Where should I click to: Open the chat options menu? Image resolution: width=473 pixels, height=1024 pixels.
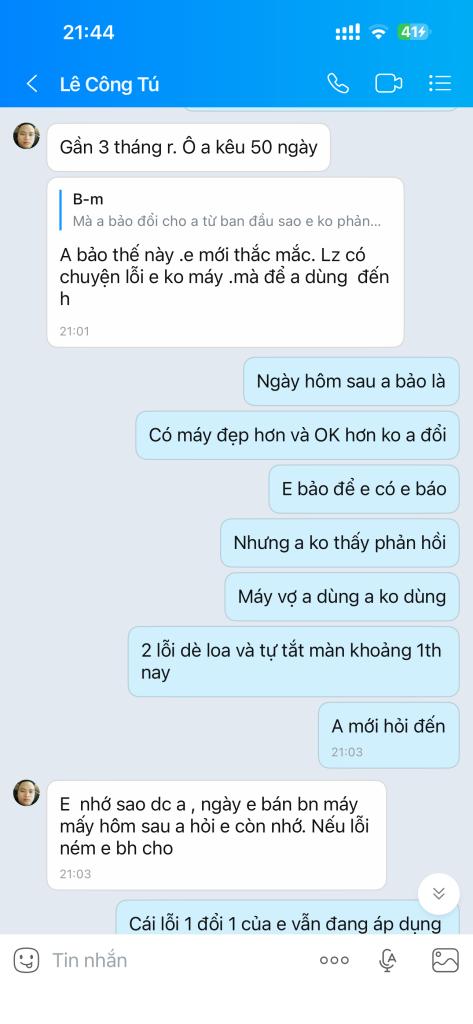tap(440, 84)
